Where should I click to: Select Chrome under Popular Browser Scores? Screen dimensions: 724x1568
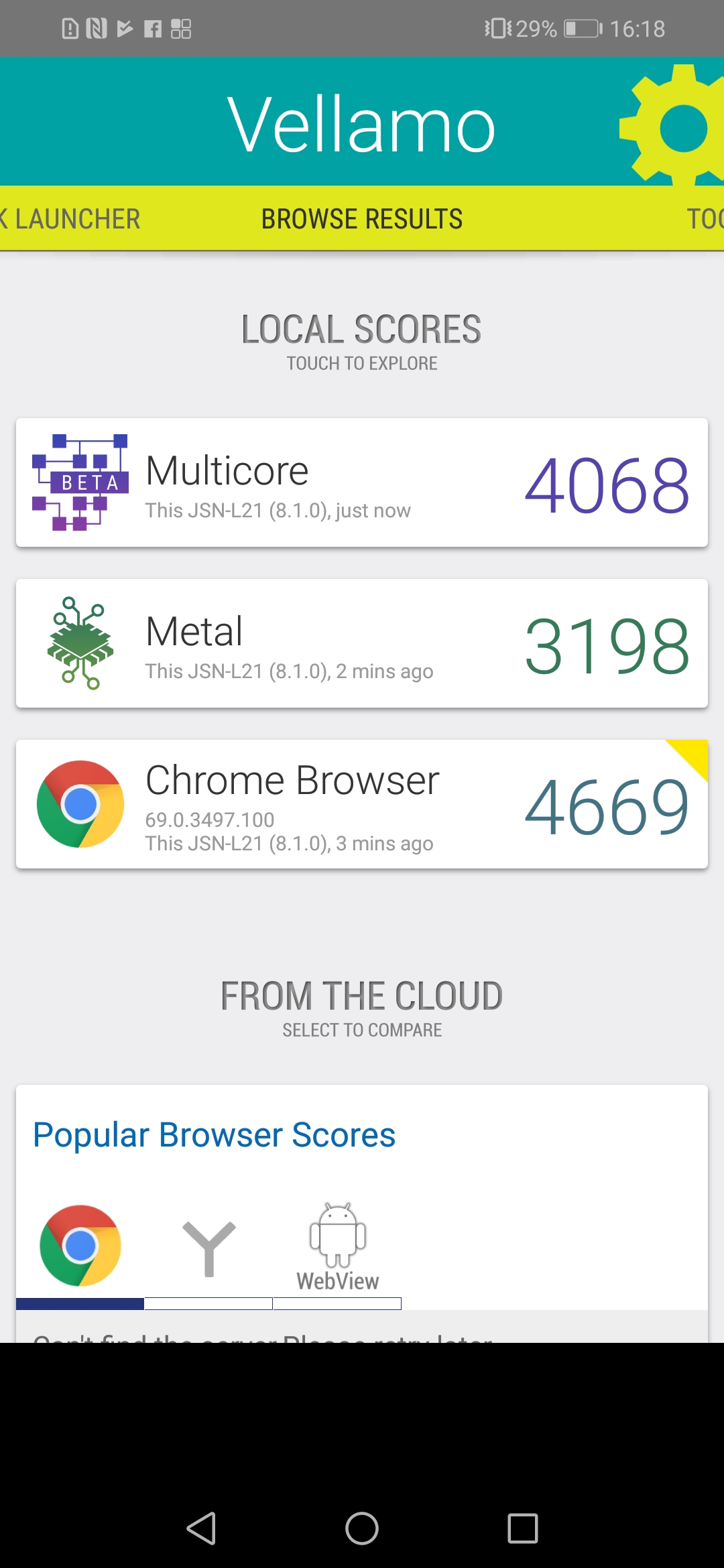[x=80, y=1246]
